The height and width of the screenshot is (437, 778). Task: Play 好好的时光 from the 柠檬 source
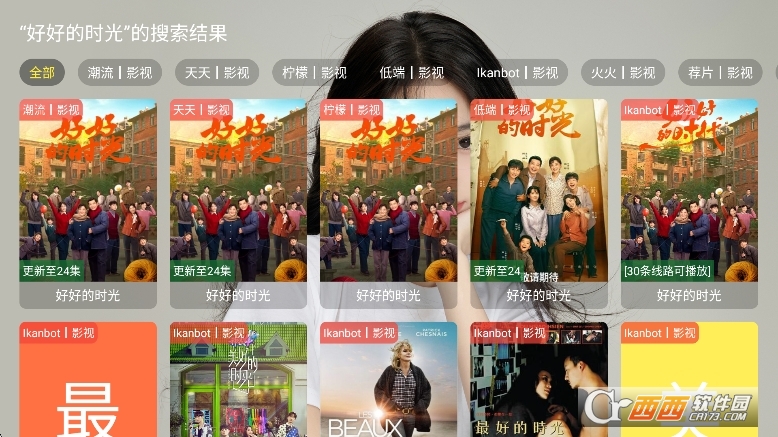(x=388, y=203)
